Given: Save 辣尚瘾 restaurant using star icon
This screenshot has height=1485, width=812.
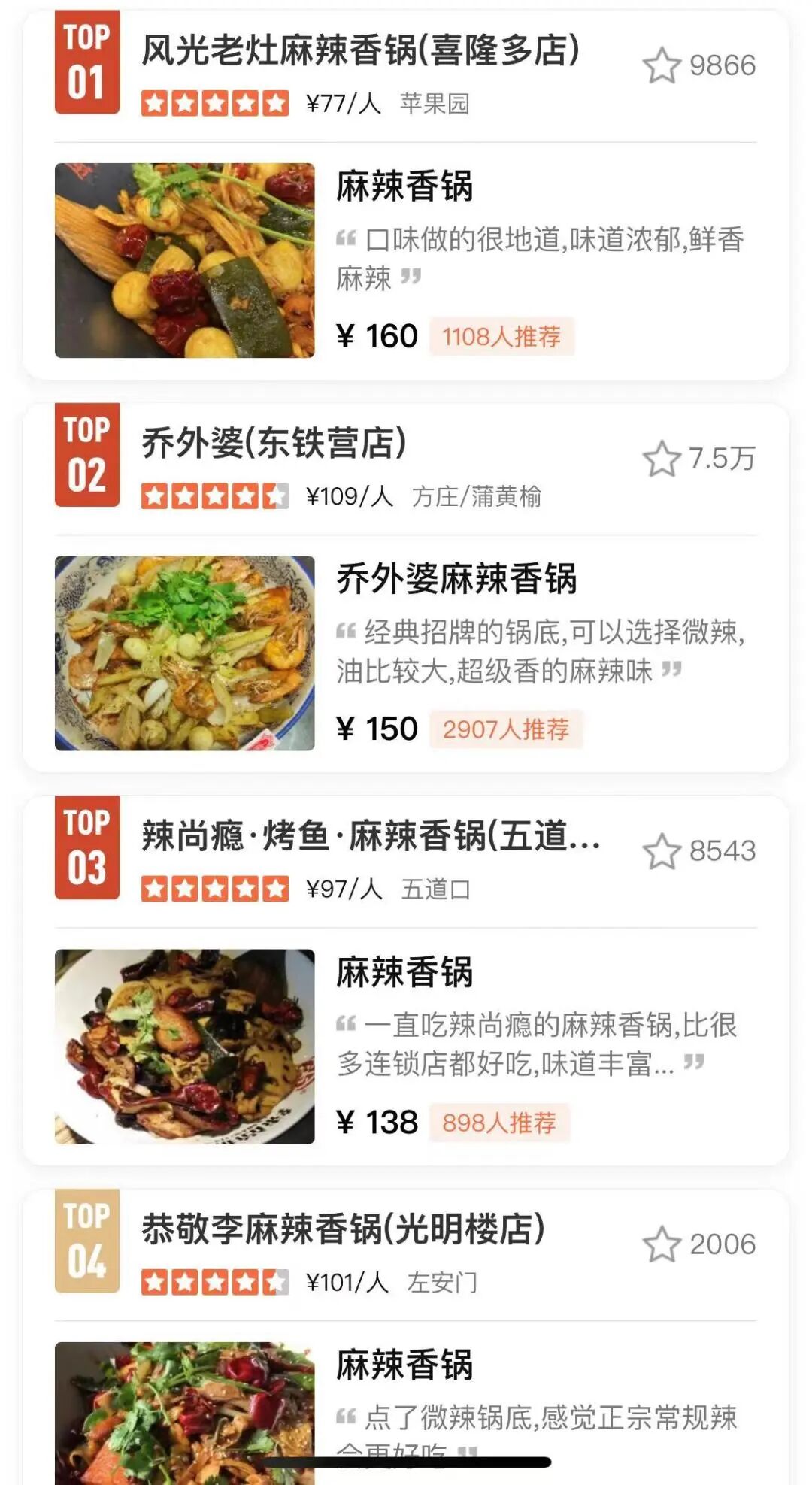Looking at the screenshot, I should tap(662, 851).
